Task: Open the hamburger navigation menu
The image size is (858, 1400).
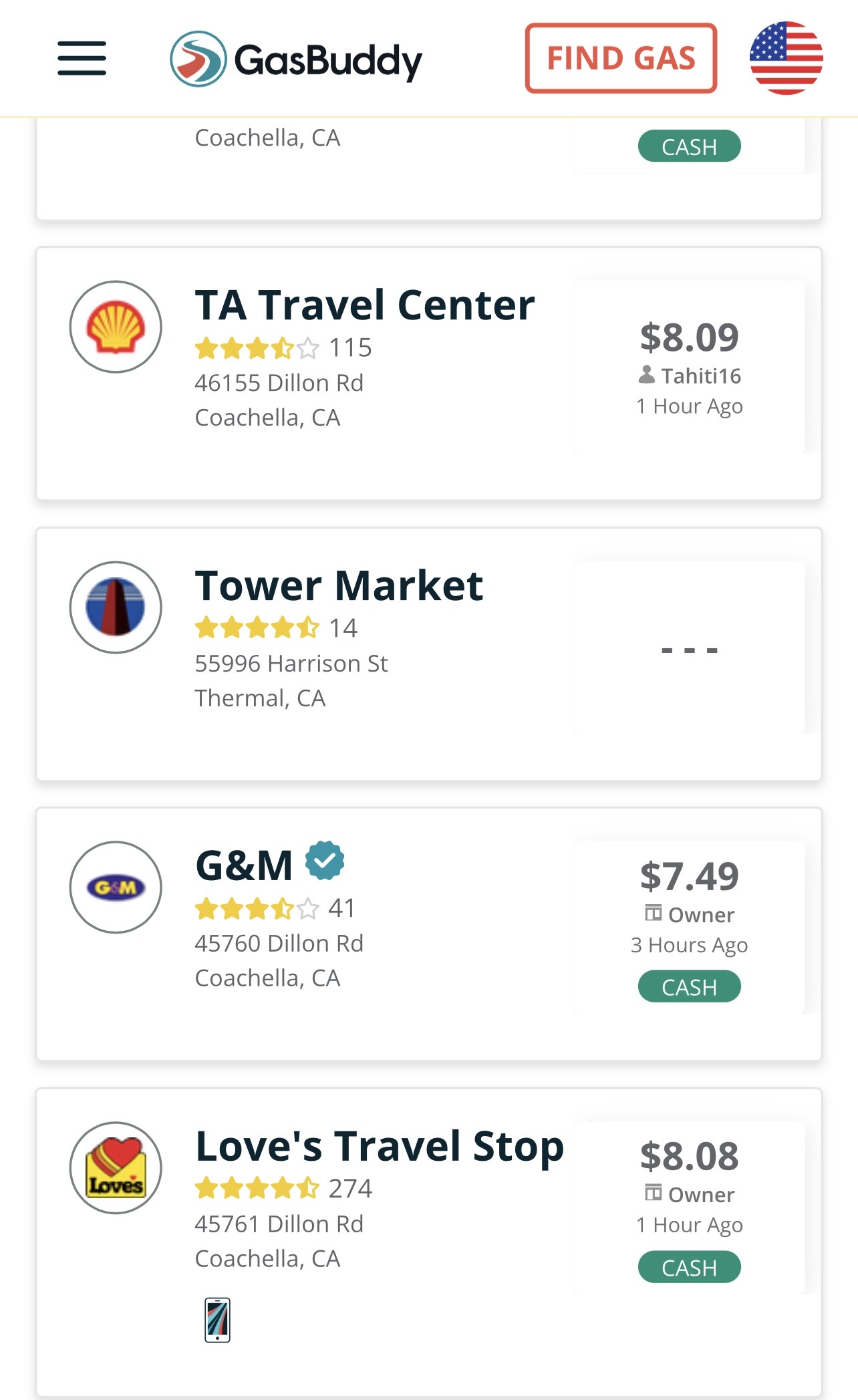Action: 82,58
